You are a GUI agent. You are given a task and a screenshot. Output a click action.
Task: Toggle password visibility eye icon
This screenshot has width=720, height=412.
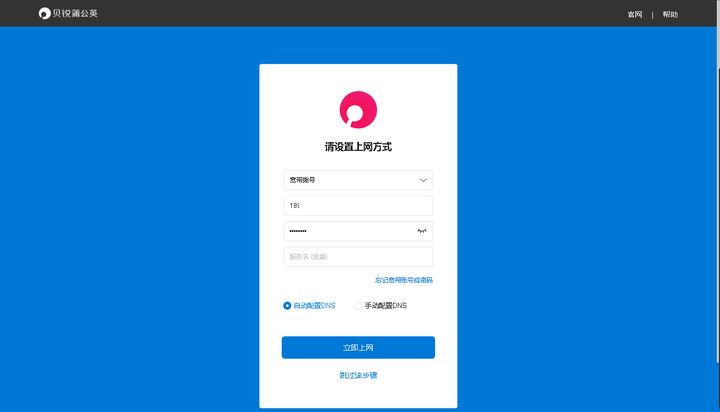click(422, 231)
